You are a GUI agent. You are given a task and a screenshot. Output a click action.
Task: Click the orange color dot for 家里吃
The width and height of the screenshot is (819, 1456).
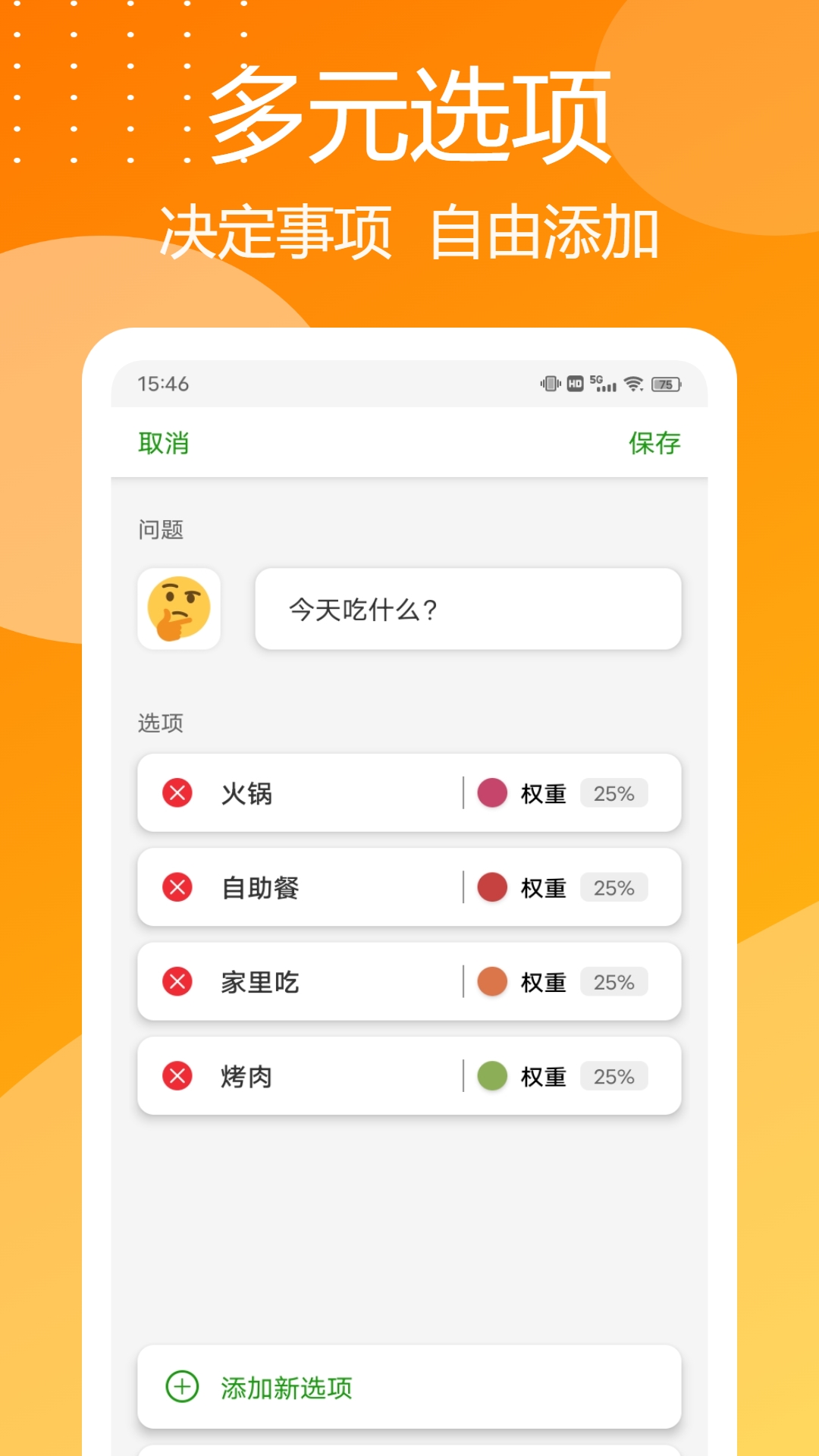[492, 981]
